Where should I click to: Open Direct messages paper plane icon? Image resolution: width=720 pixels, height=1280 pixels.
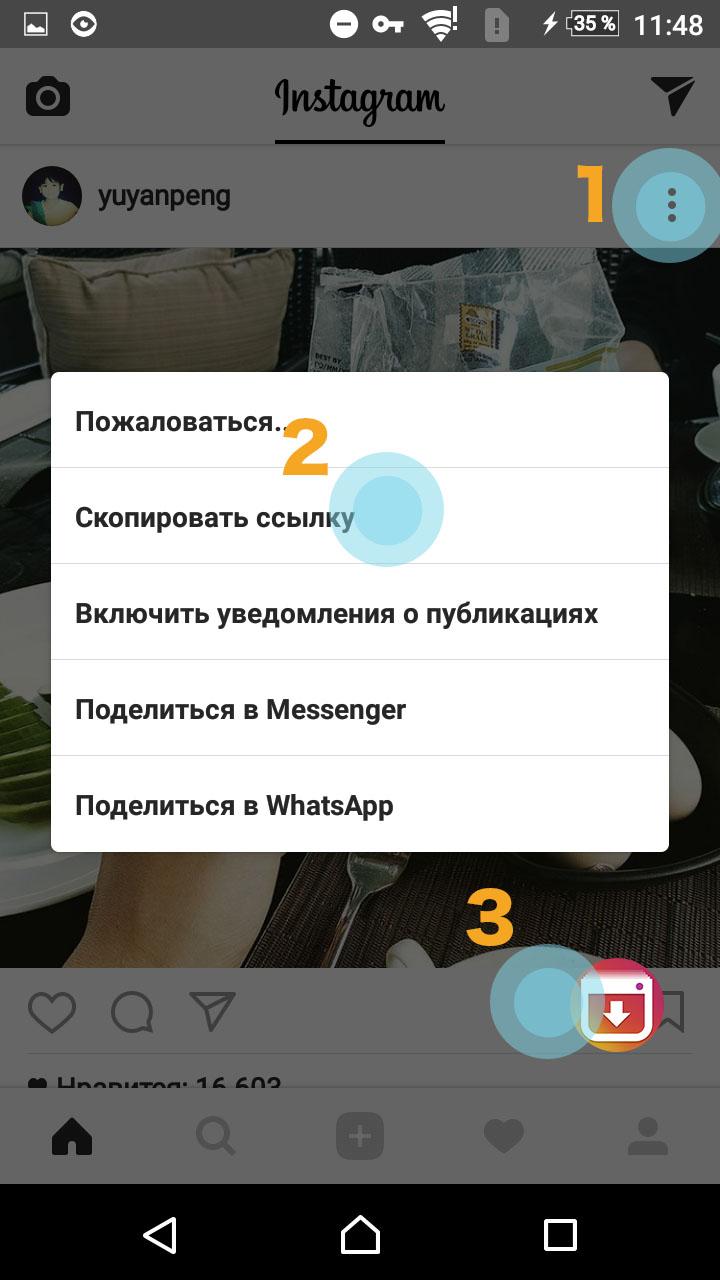672,96
